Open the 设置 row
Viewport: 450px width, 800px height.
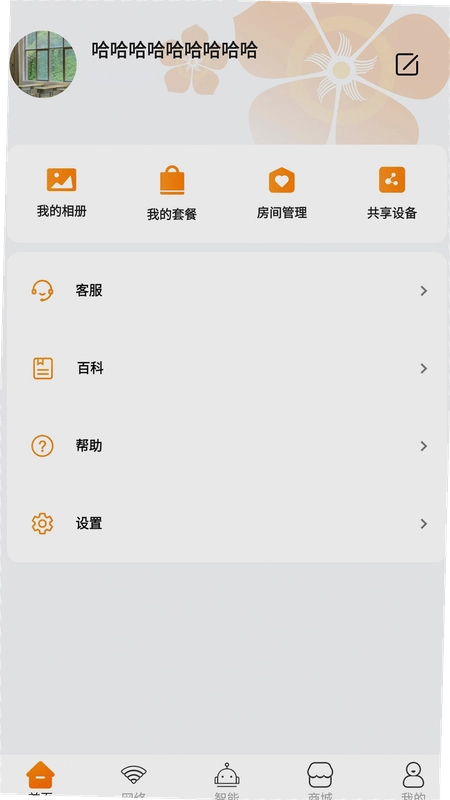click(227, 523)
